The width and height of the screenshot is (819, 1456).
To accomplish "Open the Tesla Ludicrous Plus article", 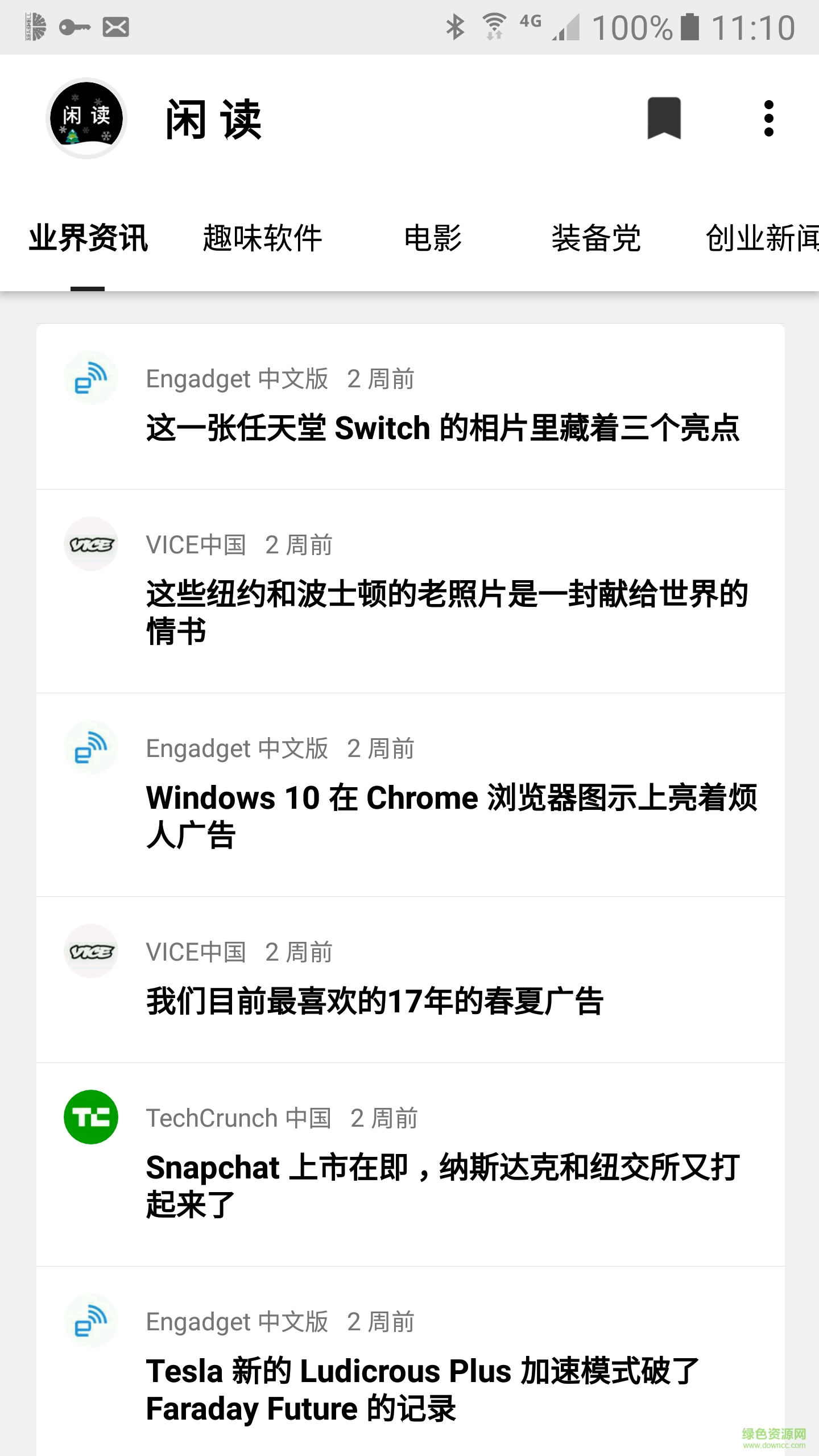I will [422, 1389].
